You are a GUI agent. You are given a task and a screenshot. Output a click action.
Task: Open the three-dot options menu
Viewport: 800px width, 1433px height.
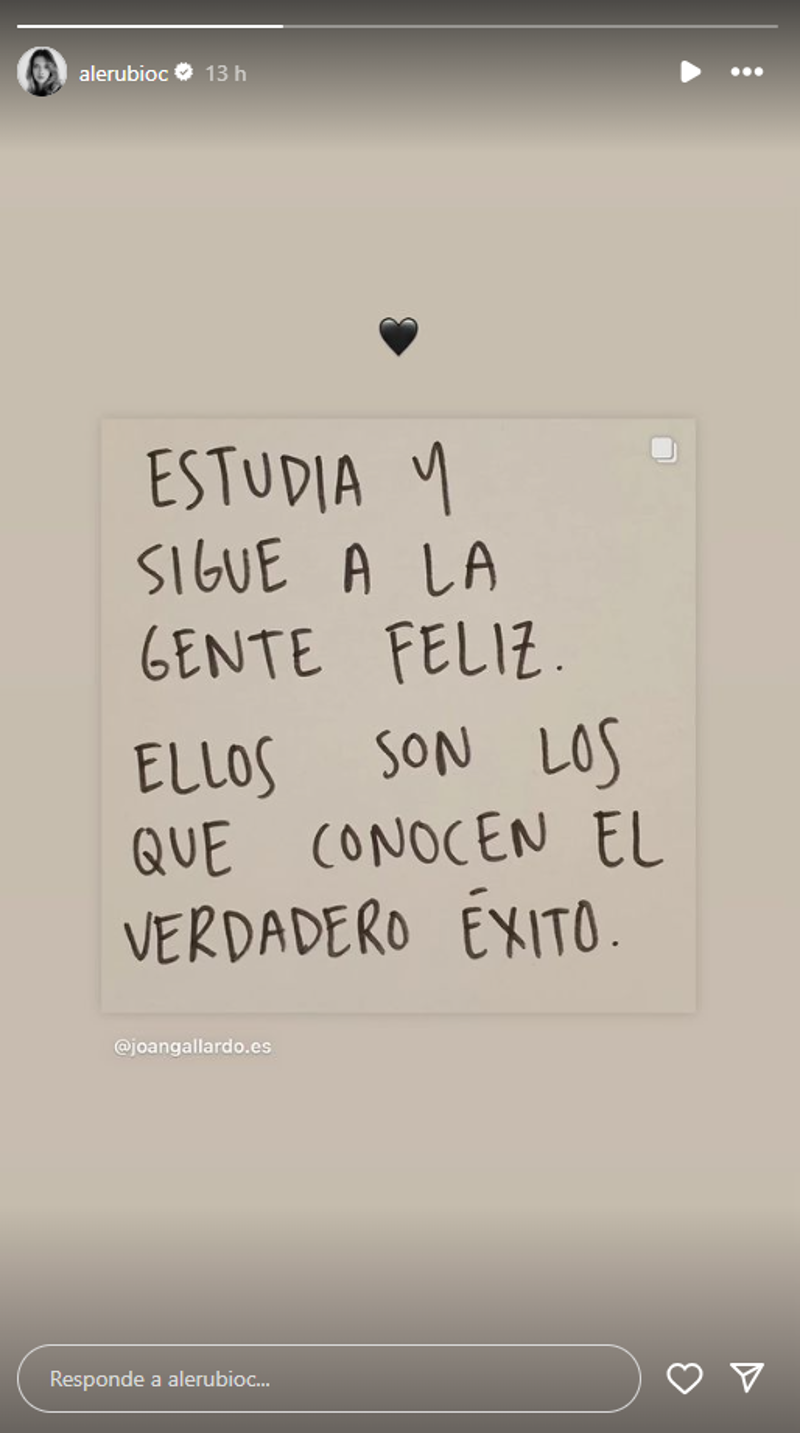click(747, 72)
